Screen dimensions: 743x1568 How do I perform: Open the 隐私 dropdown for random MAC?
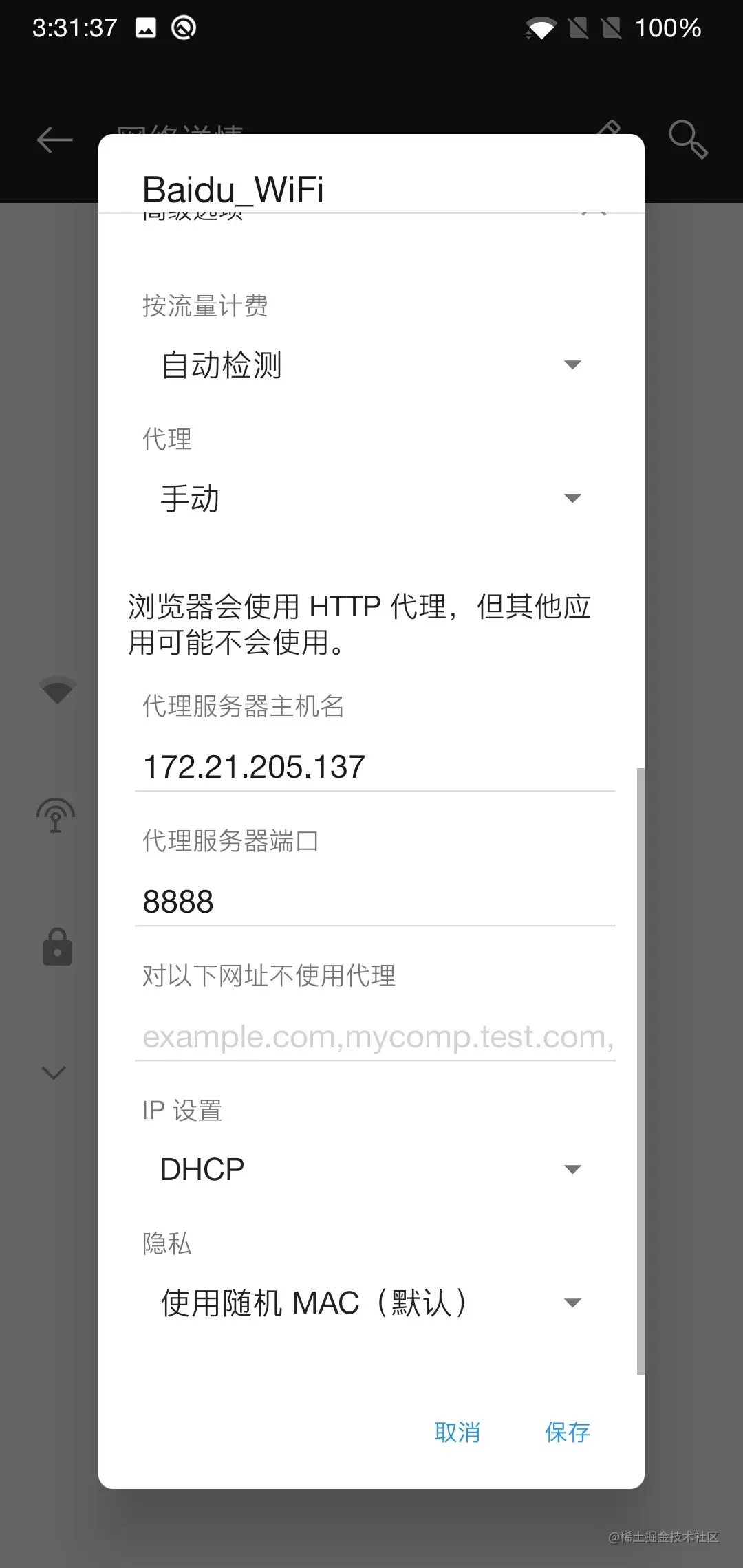pos(370,1303)
